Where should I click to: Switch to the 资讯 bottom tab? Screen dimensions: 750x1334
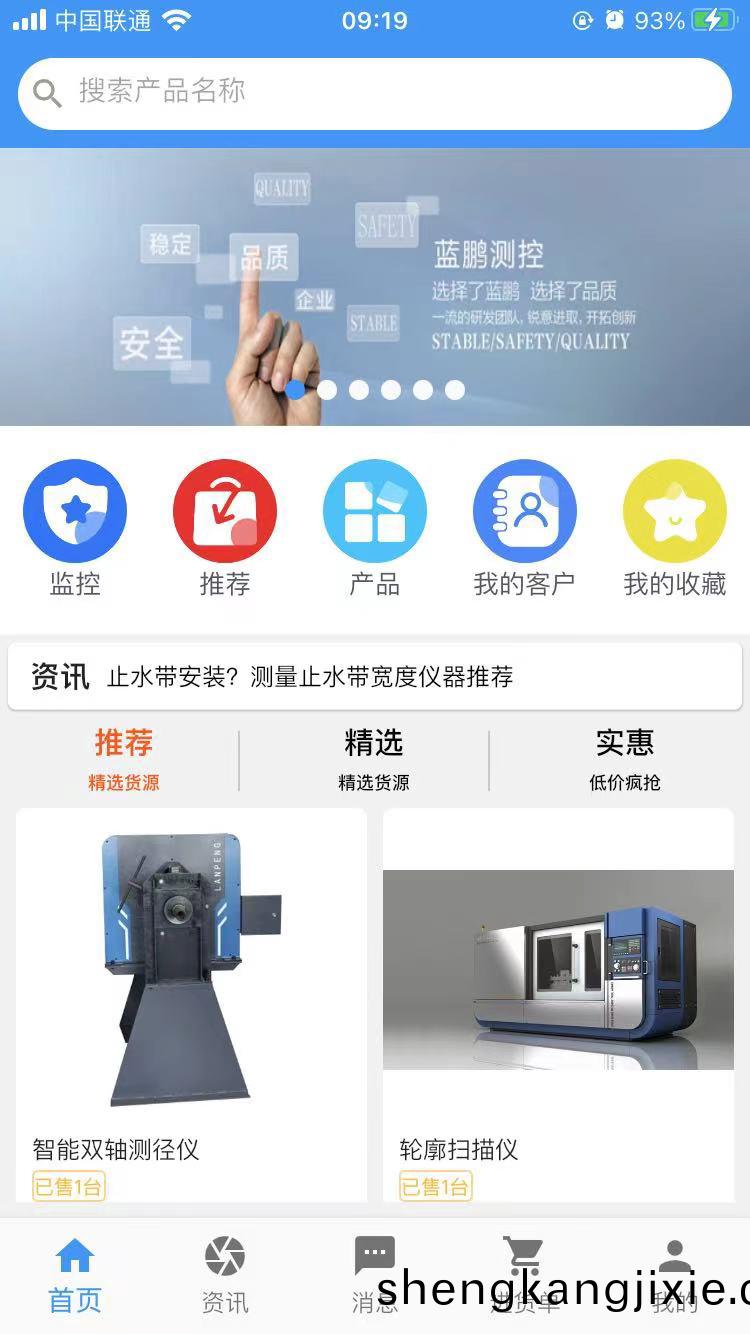point(225,1275)
